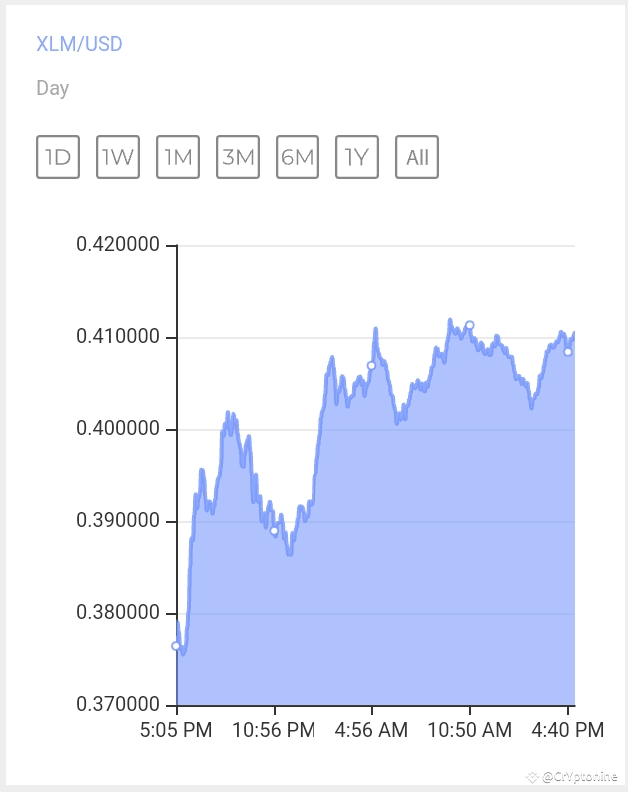Screen dimensions: 628x792
Task: Switch to the 6M view
Action: point(297,157)
